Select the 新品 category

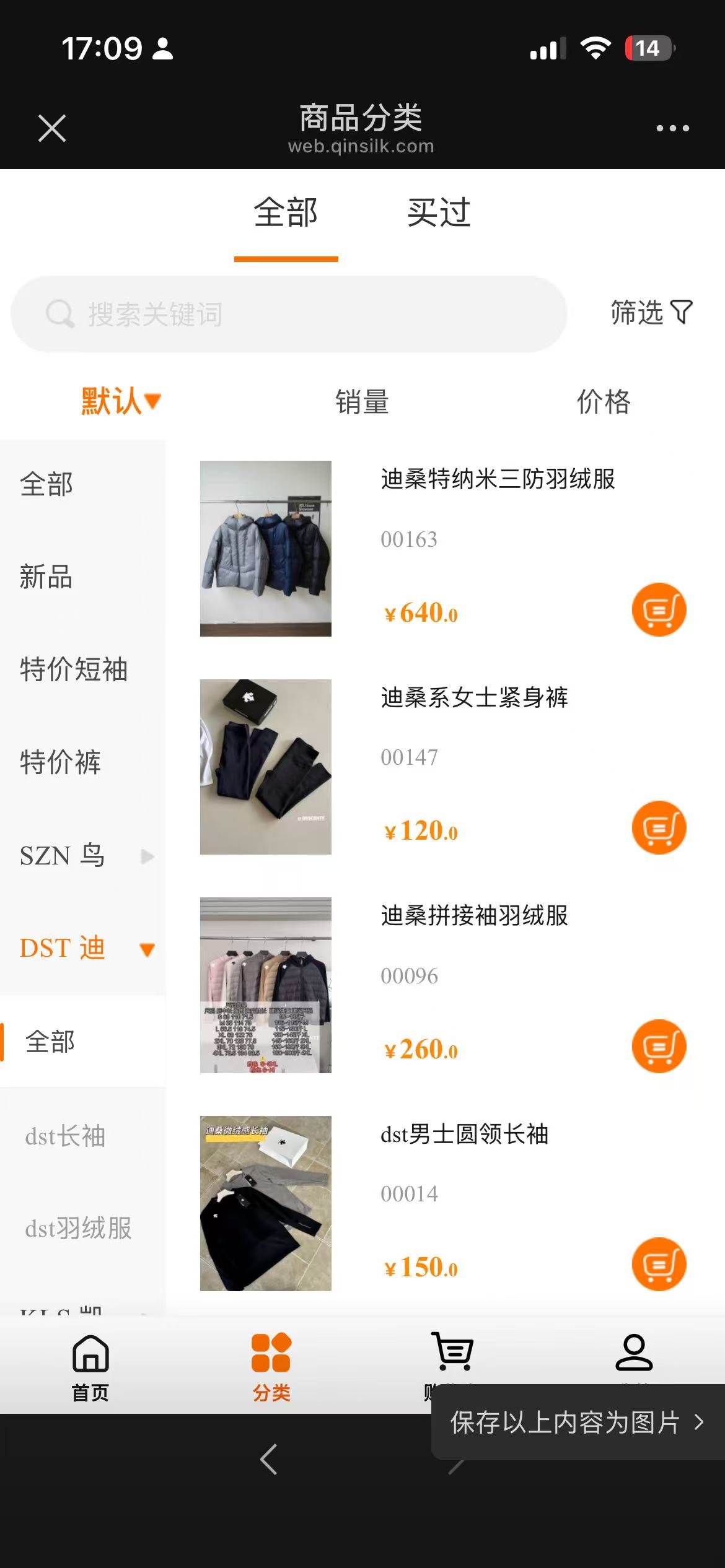click(46, 577)
